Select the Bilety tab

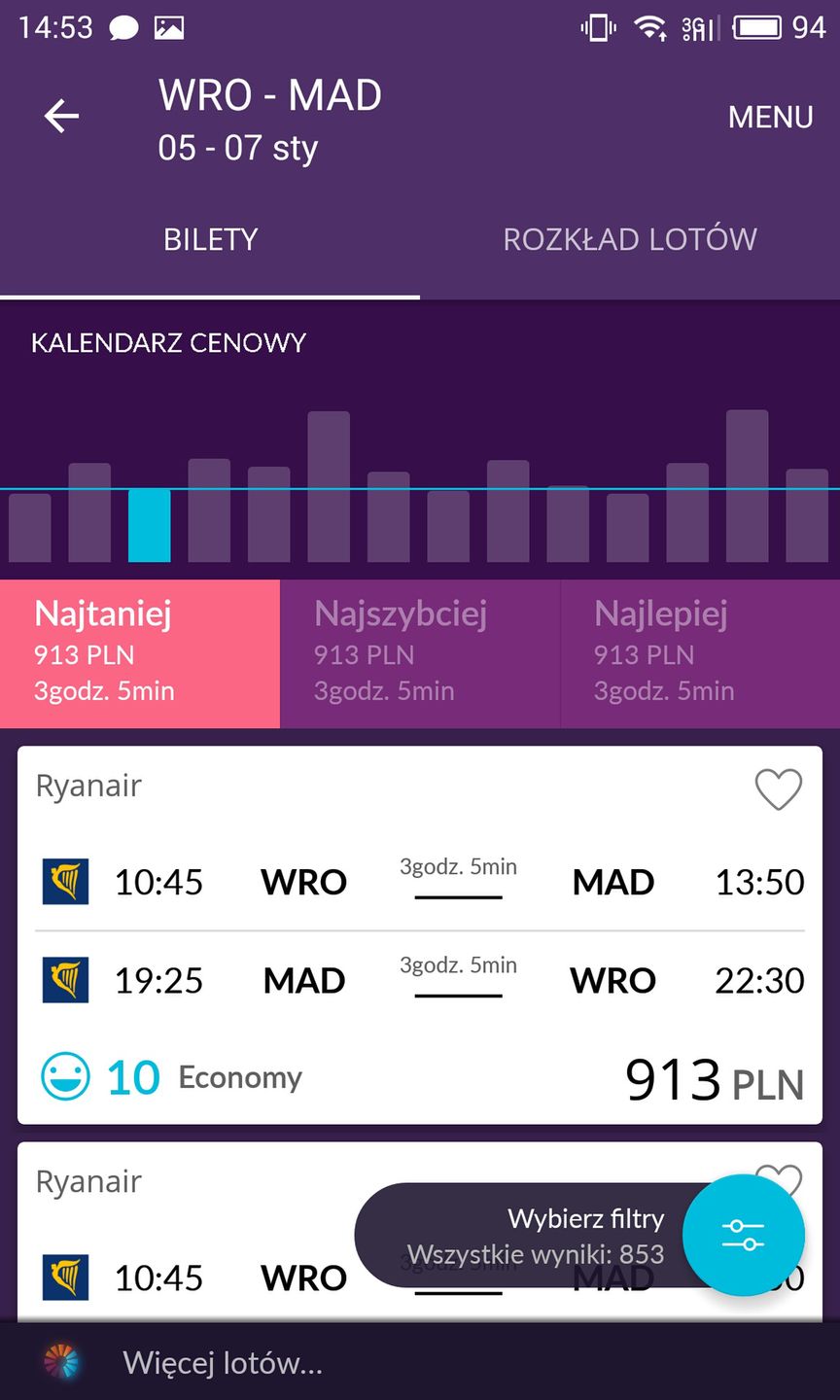tap(210, 239)
